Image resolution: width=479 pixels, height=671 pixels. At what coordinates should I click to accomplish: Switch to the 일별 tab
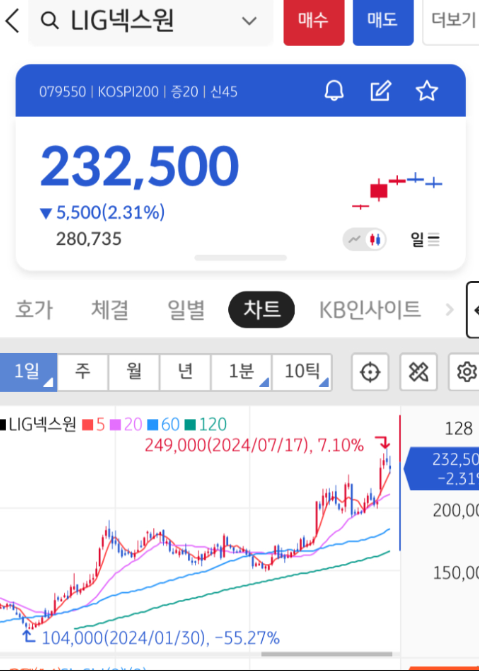(x=186, y=309)
